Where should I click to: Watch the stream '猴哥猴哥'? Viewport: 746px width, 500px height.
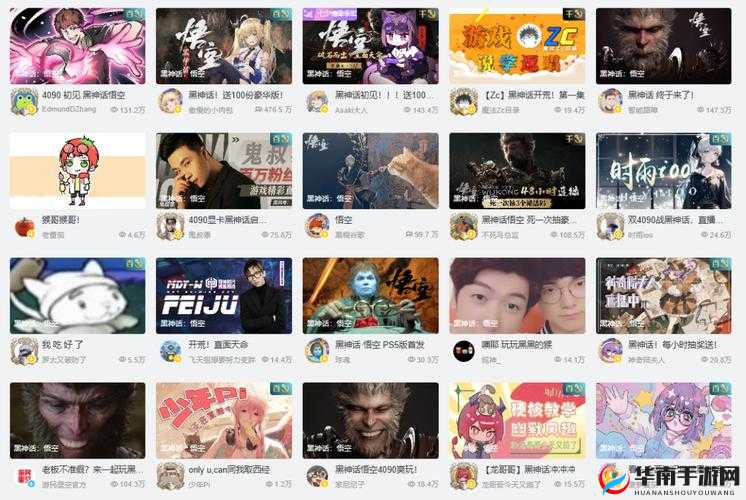pos(77,170)
